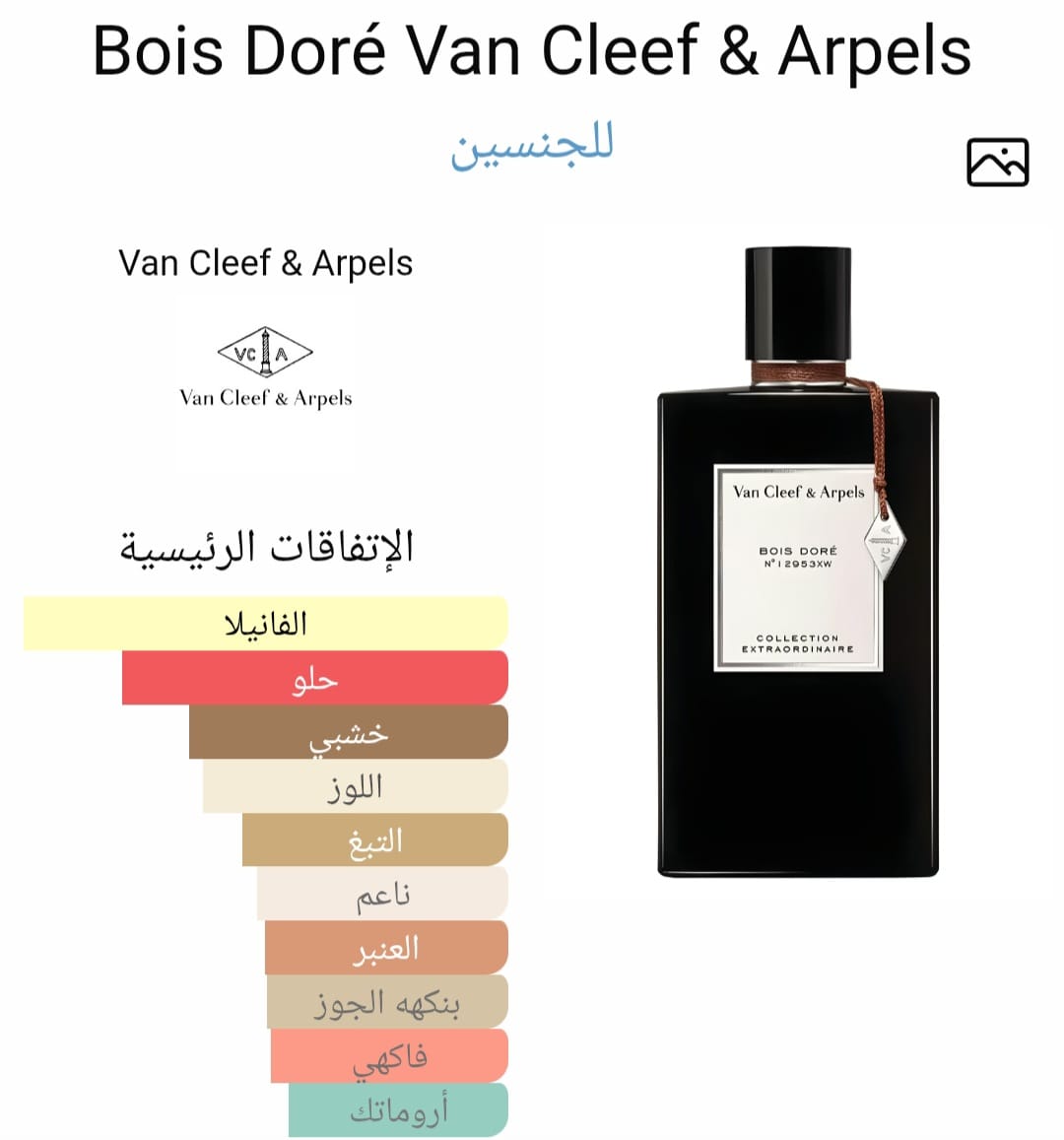This screenshot has width=1064, height=1140.
Task: Tap the Van Cleef & Arpels brand logo
Action: (265, 369)
